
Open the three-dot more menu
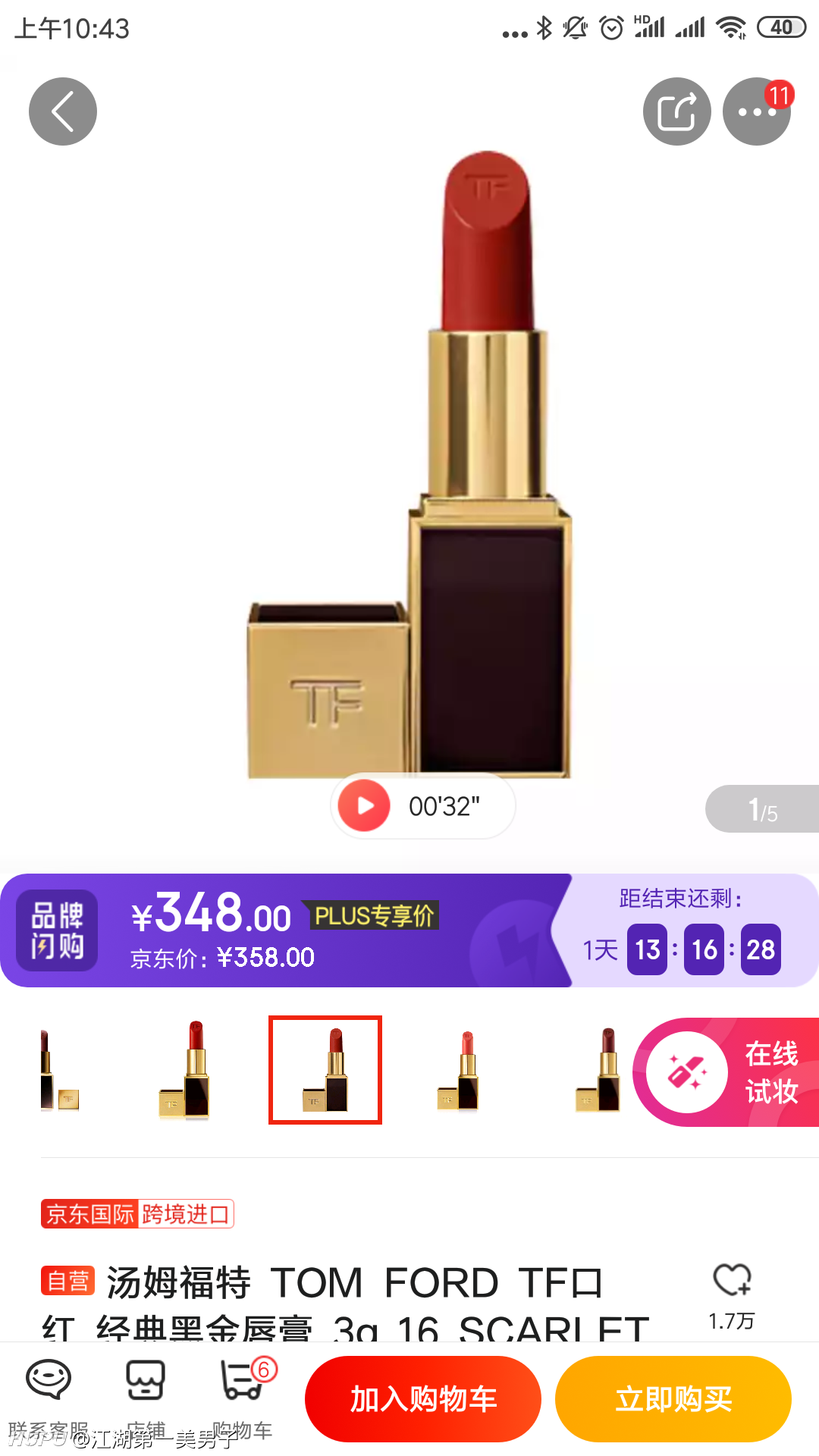coord(757,111)
